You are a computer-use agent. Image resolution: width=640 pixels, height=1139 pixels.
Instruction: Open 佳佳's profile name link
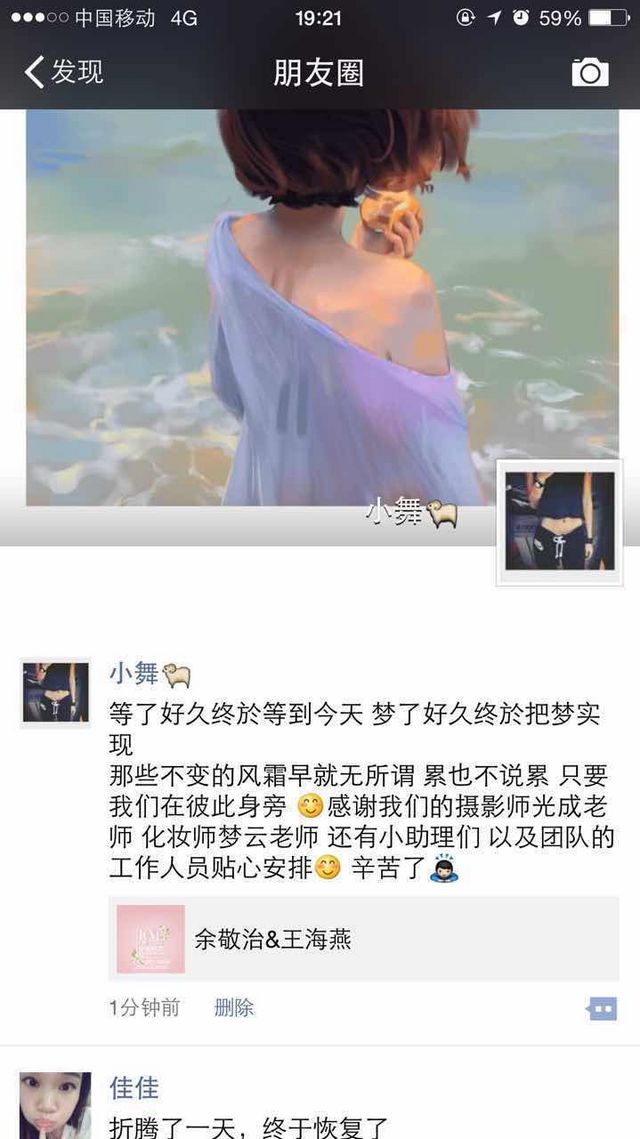134,1088
